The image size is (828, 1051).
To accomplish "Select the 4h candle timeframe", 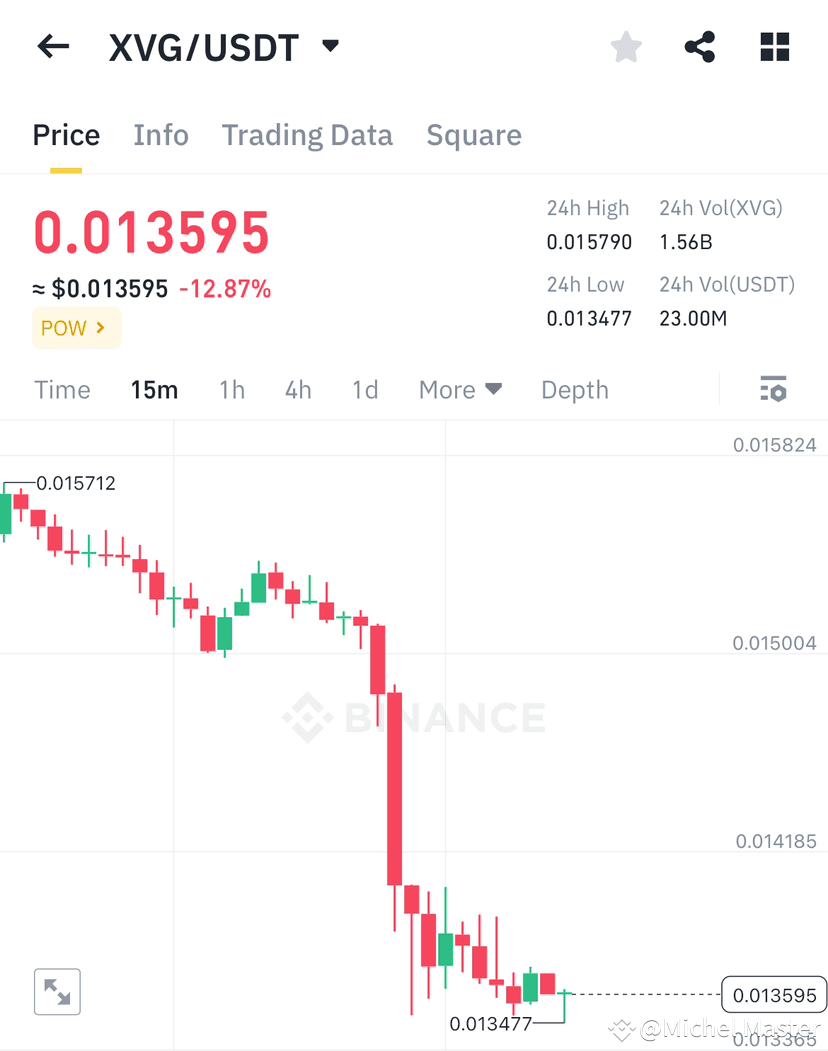I will click(x=297, y=390).
